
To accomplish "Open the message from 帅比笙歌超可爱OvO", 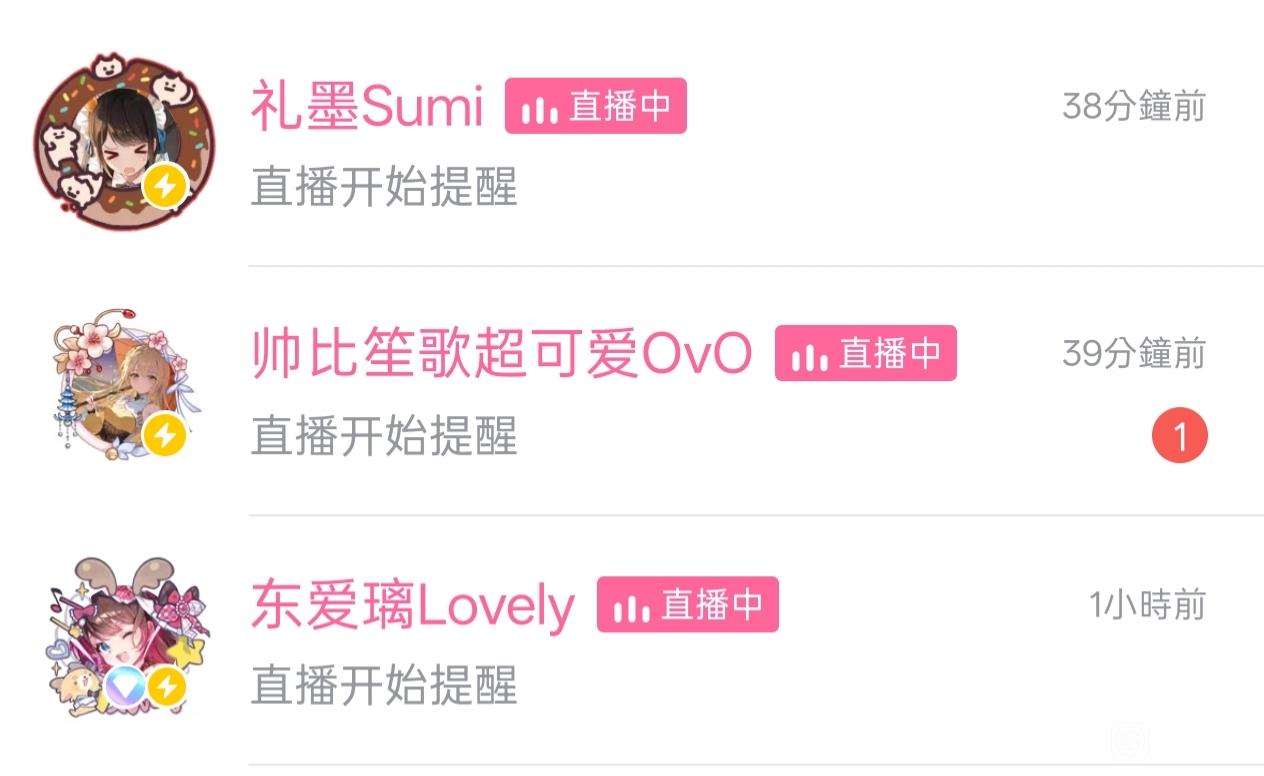I will coord(632,391).
